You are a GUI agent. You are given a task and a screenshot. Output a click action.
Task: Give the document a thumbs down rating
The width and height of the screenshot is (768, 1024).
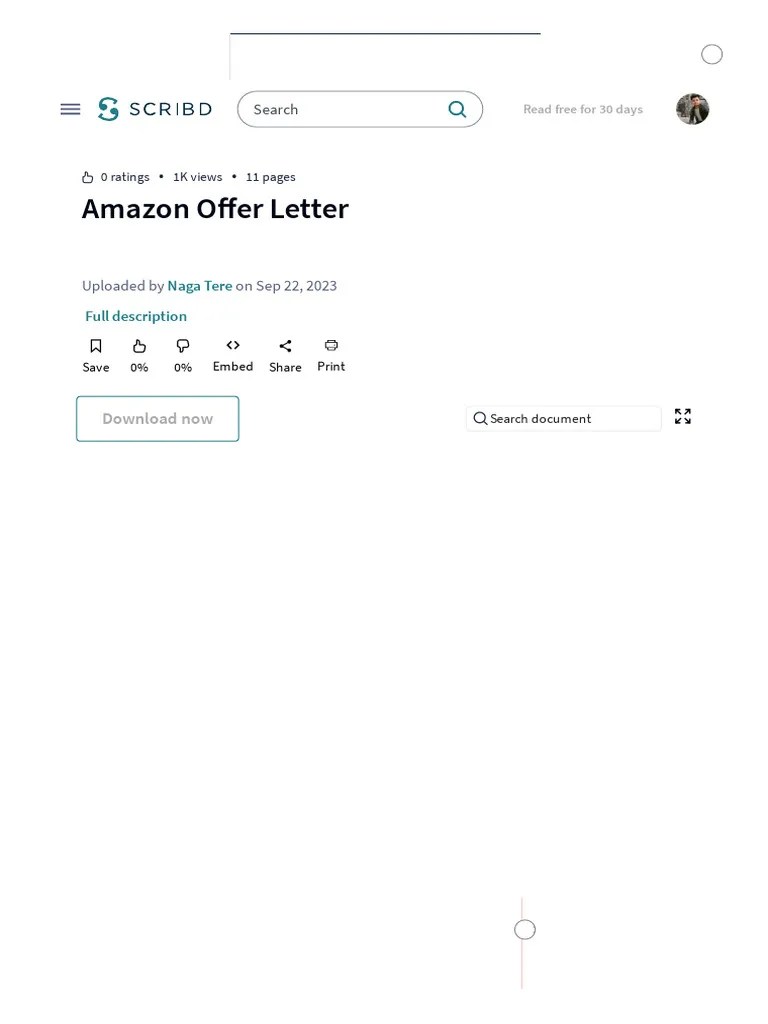point(182,345)
